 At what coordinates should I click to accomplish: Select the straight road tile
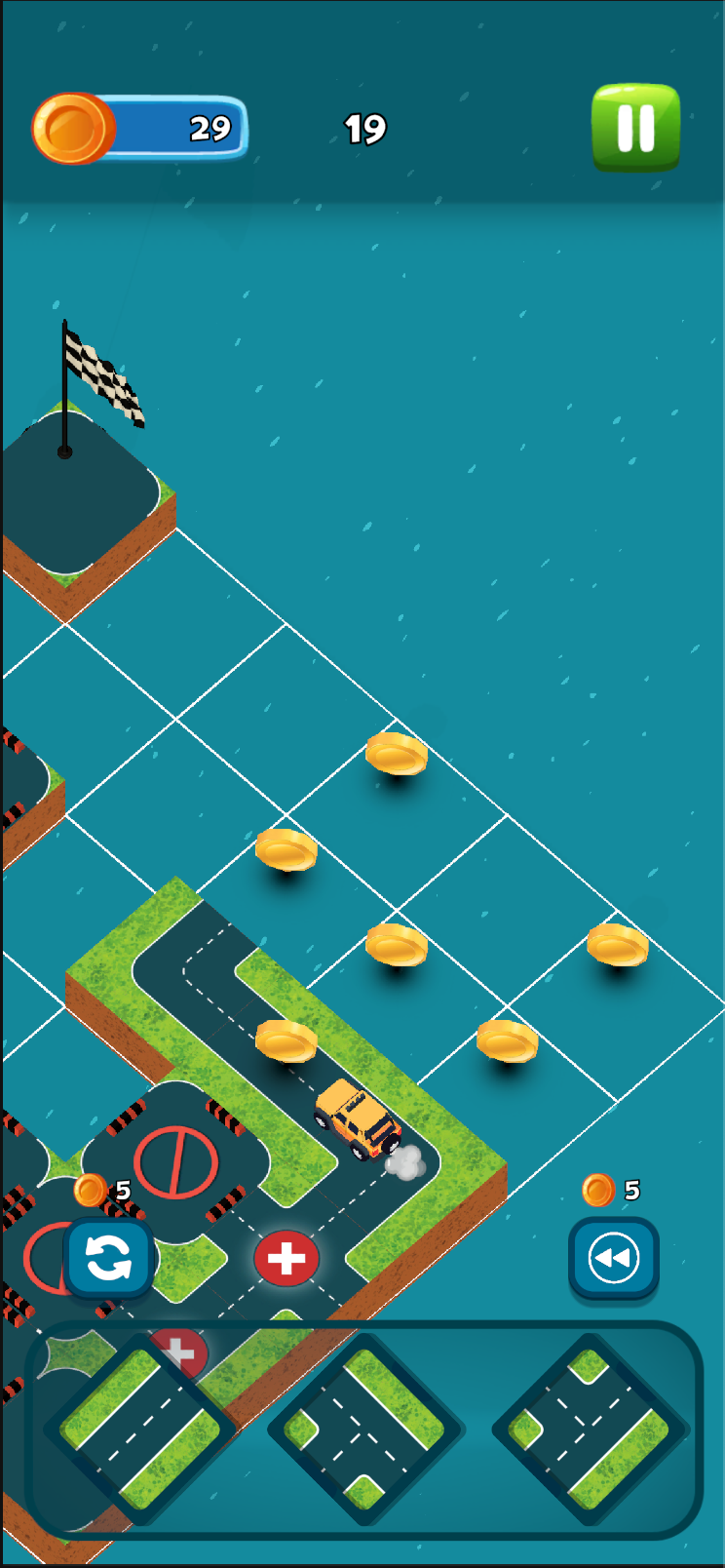click(x=140, y=1430)
